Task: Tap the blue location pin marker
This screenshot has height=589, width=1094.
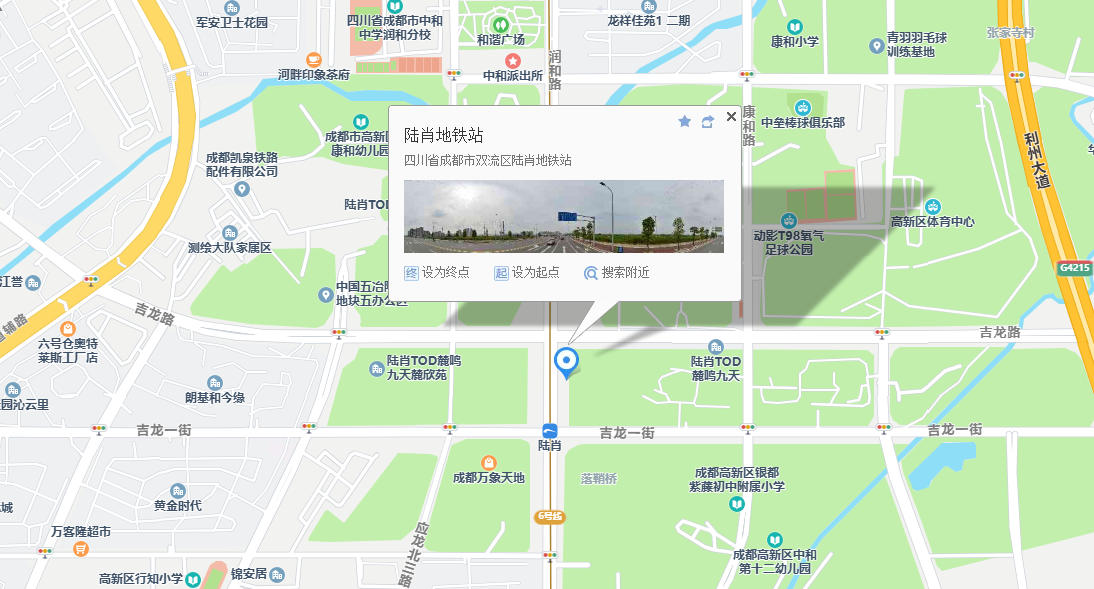Action: pyautogui.click(x=567, y=360)
